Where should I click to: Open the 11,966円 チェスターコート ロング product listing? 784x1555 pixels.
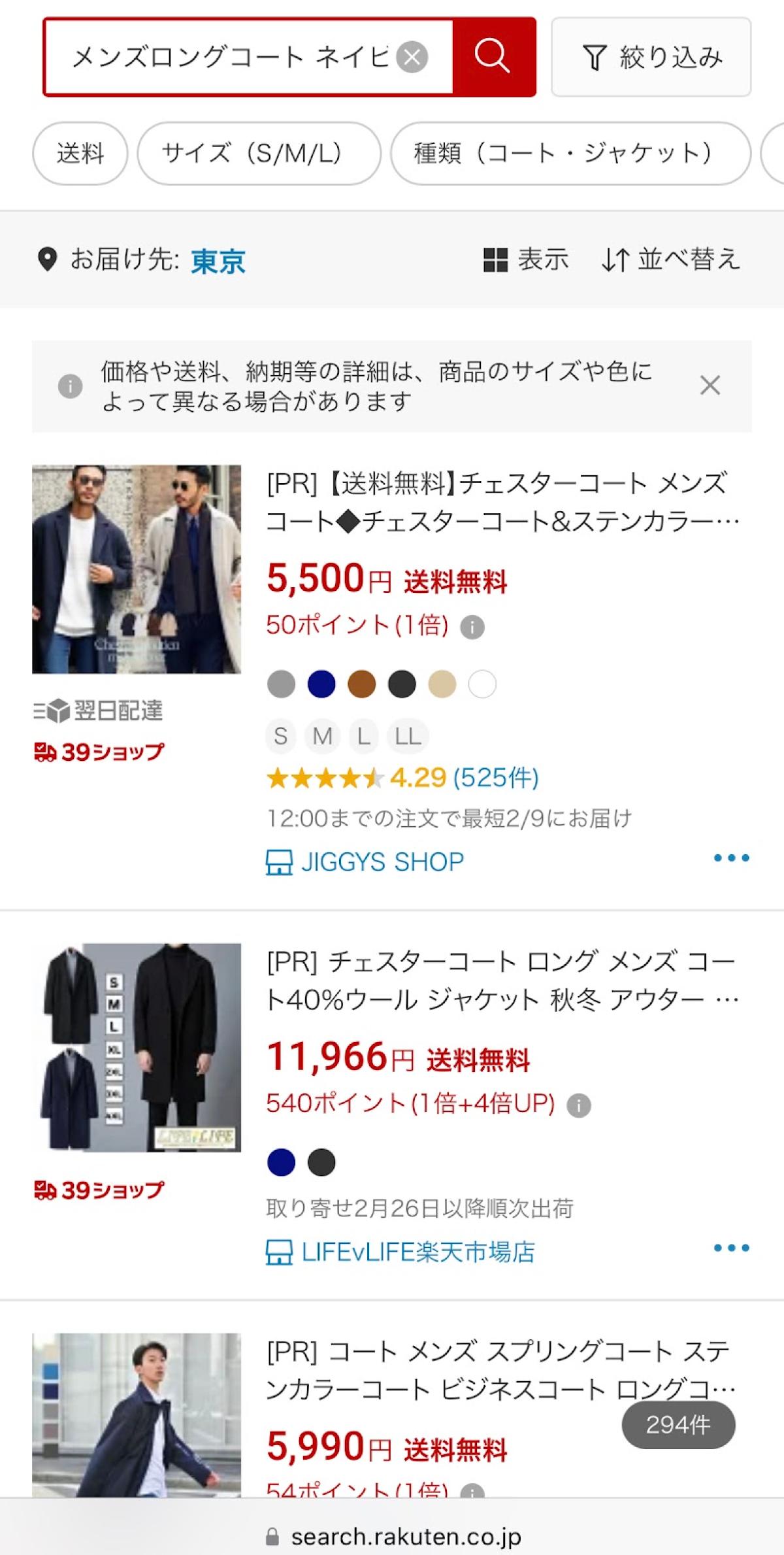[502, 980]
